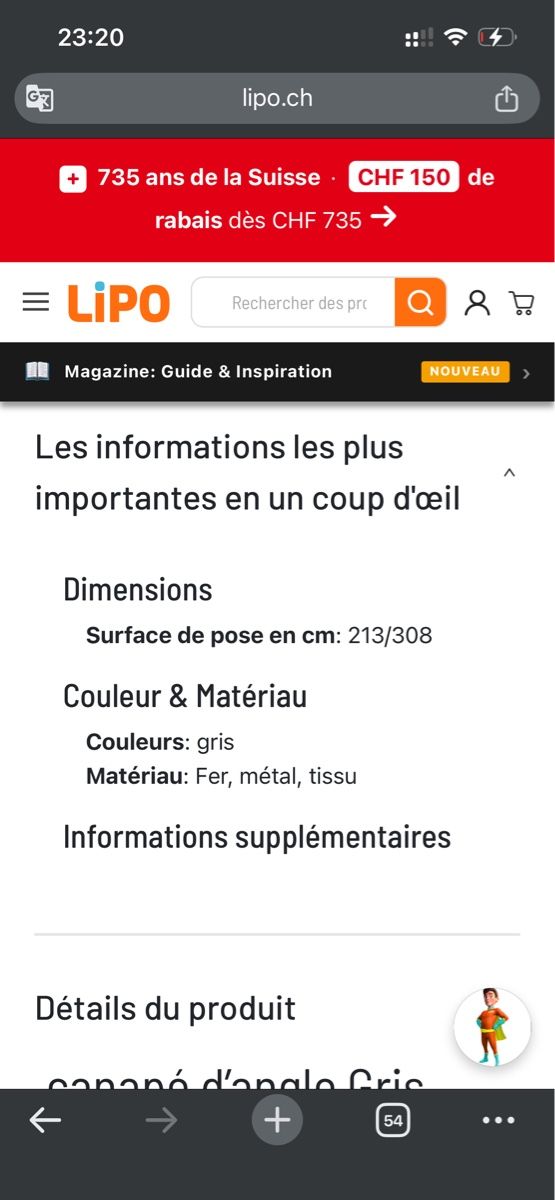
Task: Tap the product search field
Action: [294, 302]
